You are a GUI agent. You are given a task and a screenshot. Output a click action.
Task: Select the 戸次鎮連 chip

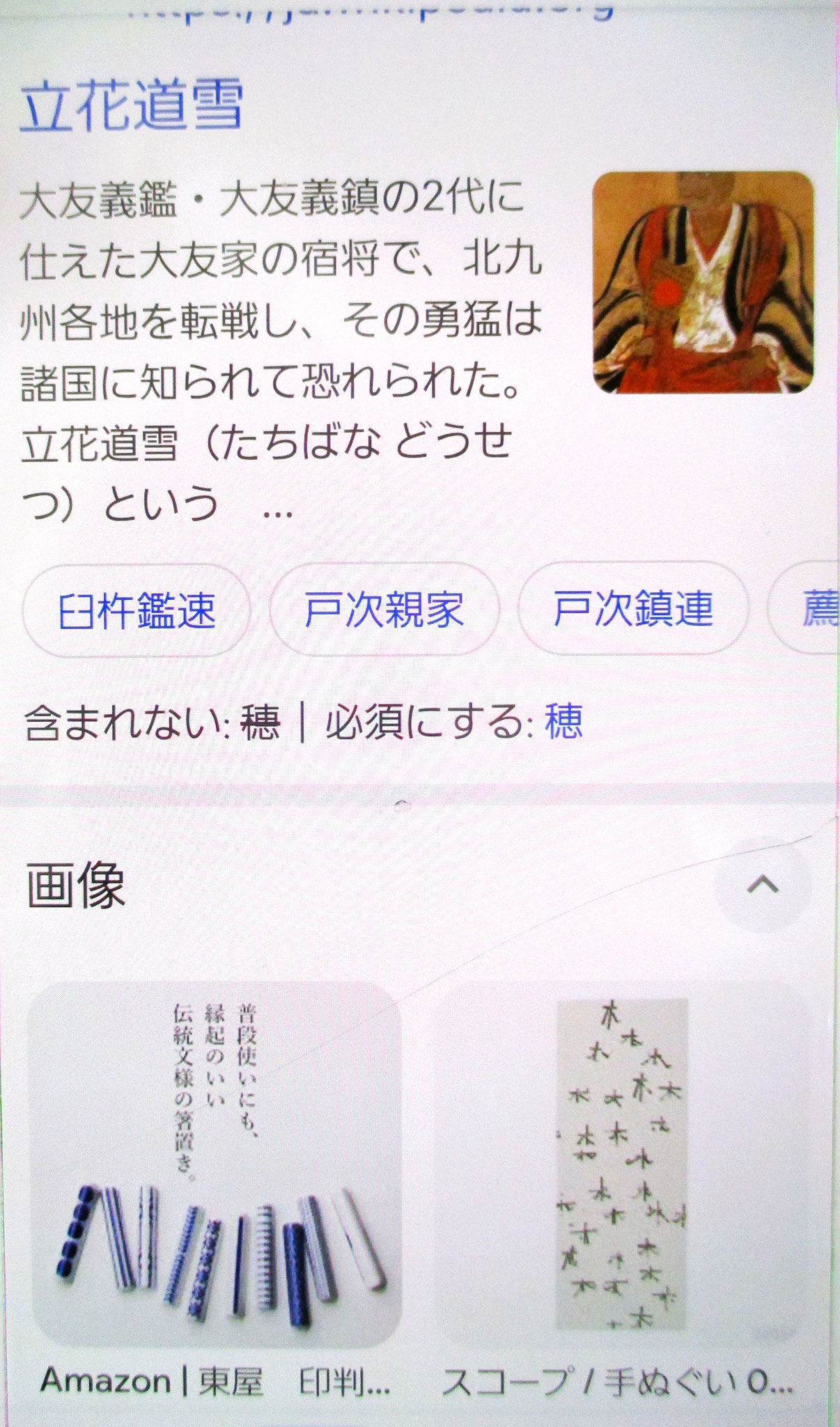[x=632, y=609]
